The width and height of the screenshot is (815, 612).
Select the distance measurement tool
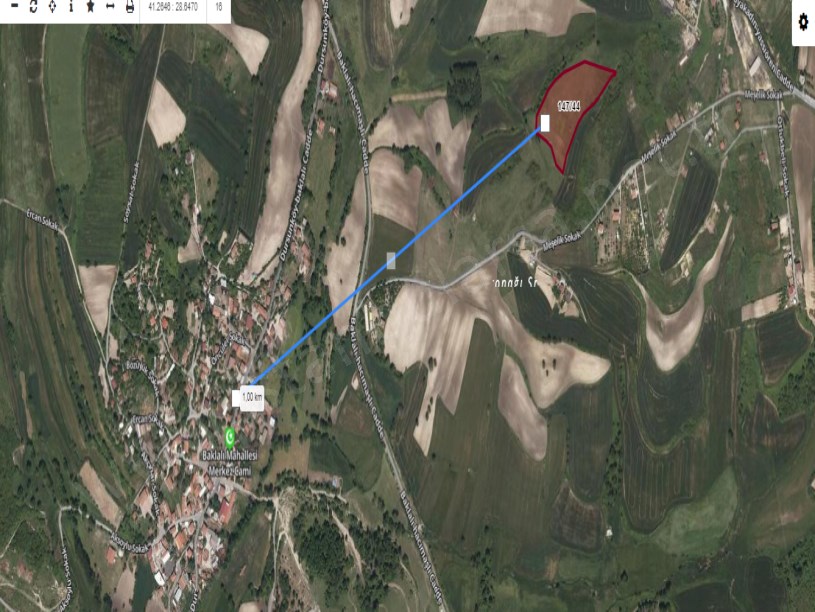[110, 6]
